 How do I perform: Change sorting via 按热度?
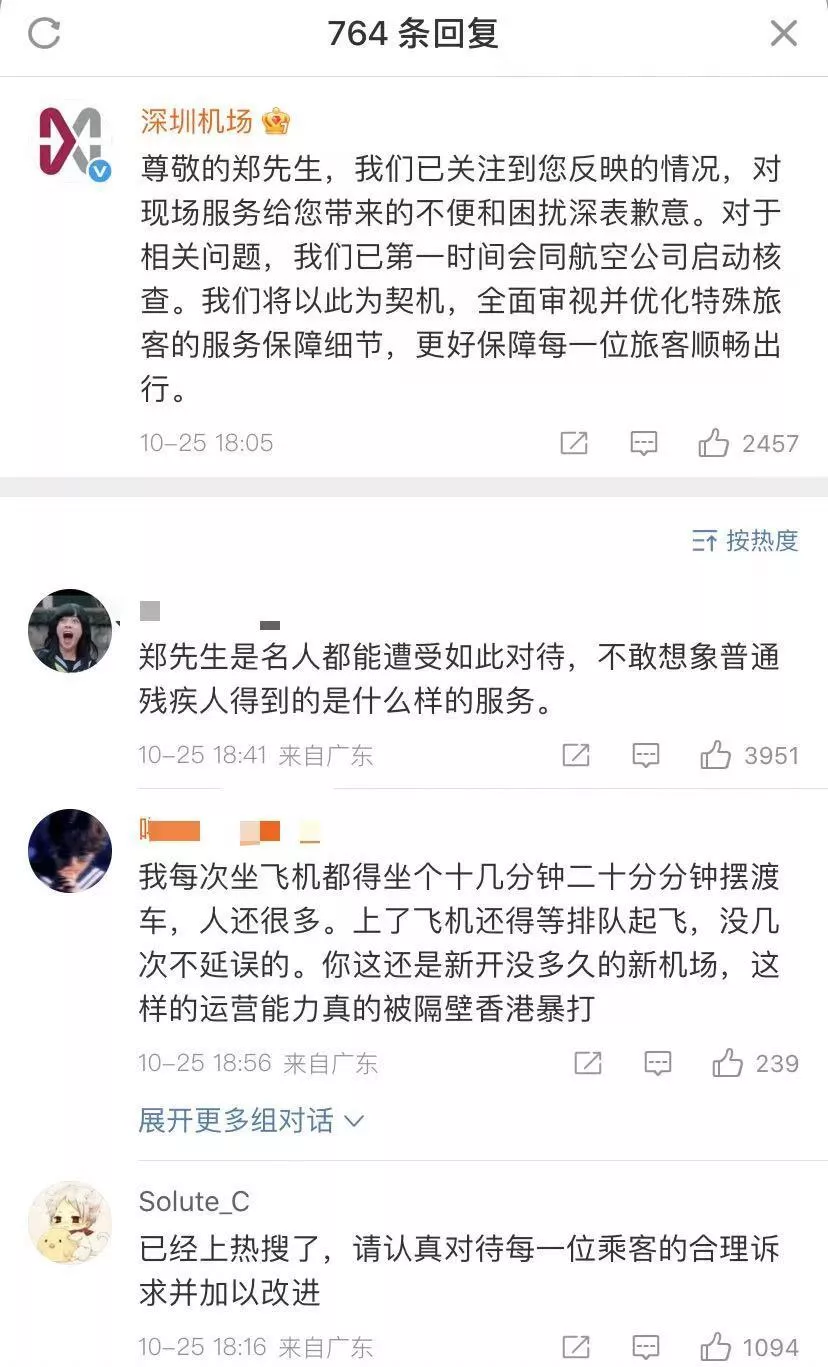(745, 541)
